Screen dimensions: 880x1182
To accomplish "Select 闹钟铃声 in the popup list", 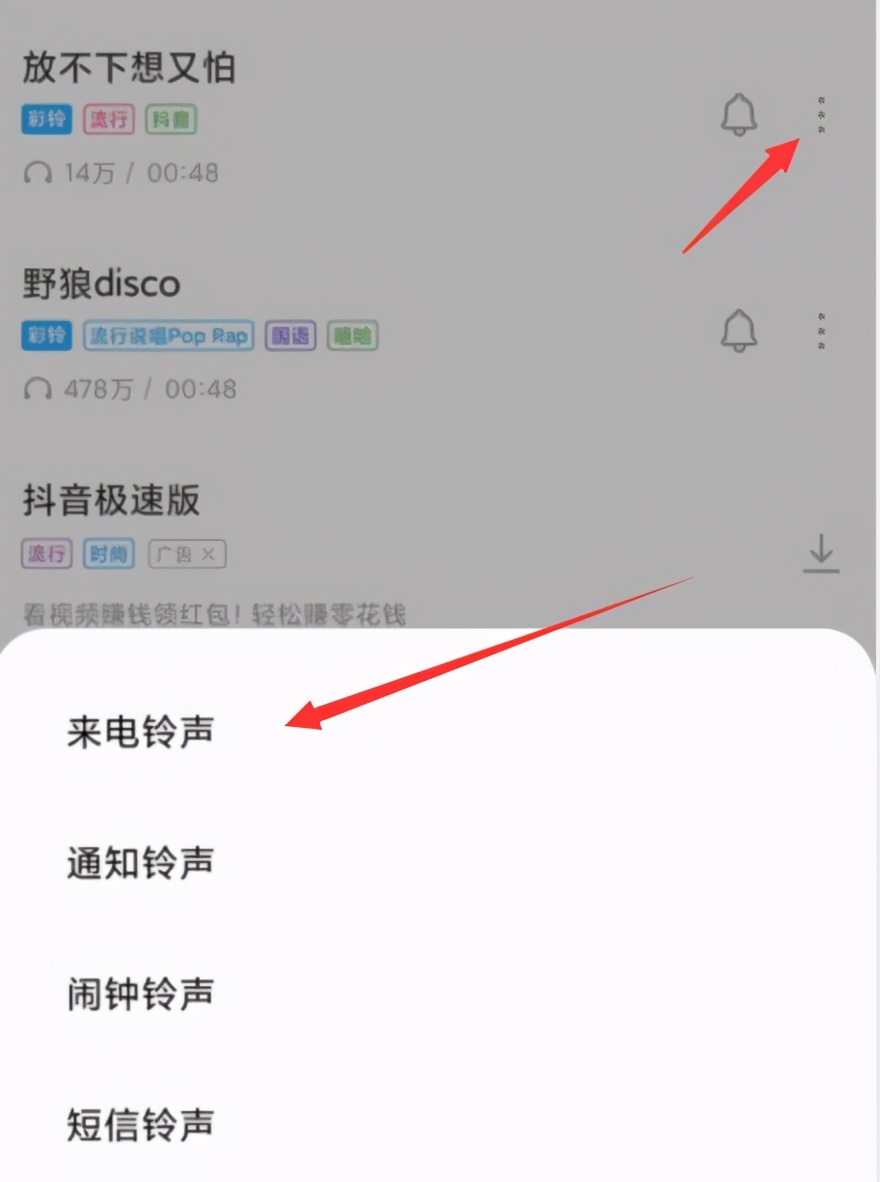I will [x=138, y=993].
